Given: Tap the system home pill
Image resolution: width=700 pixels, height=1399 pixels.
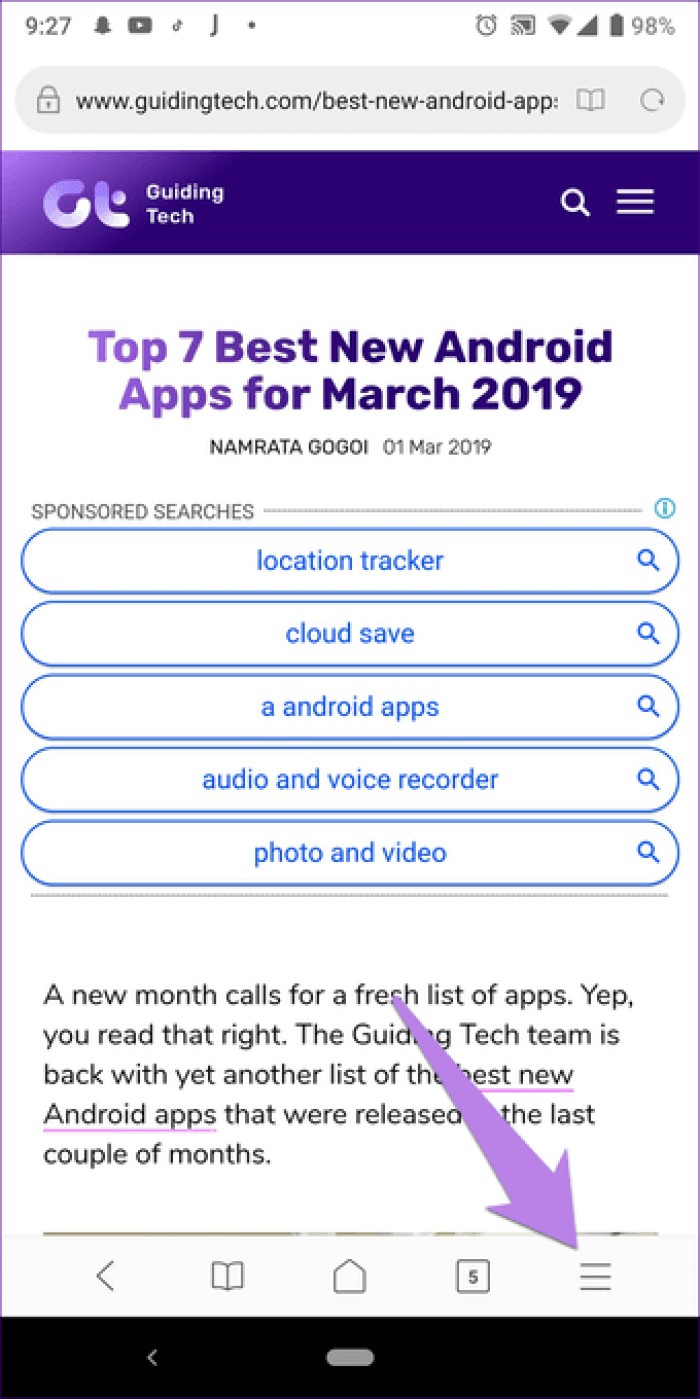Looking at the screenshot, I should coord(349,1357).
